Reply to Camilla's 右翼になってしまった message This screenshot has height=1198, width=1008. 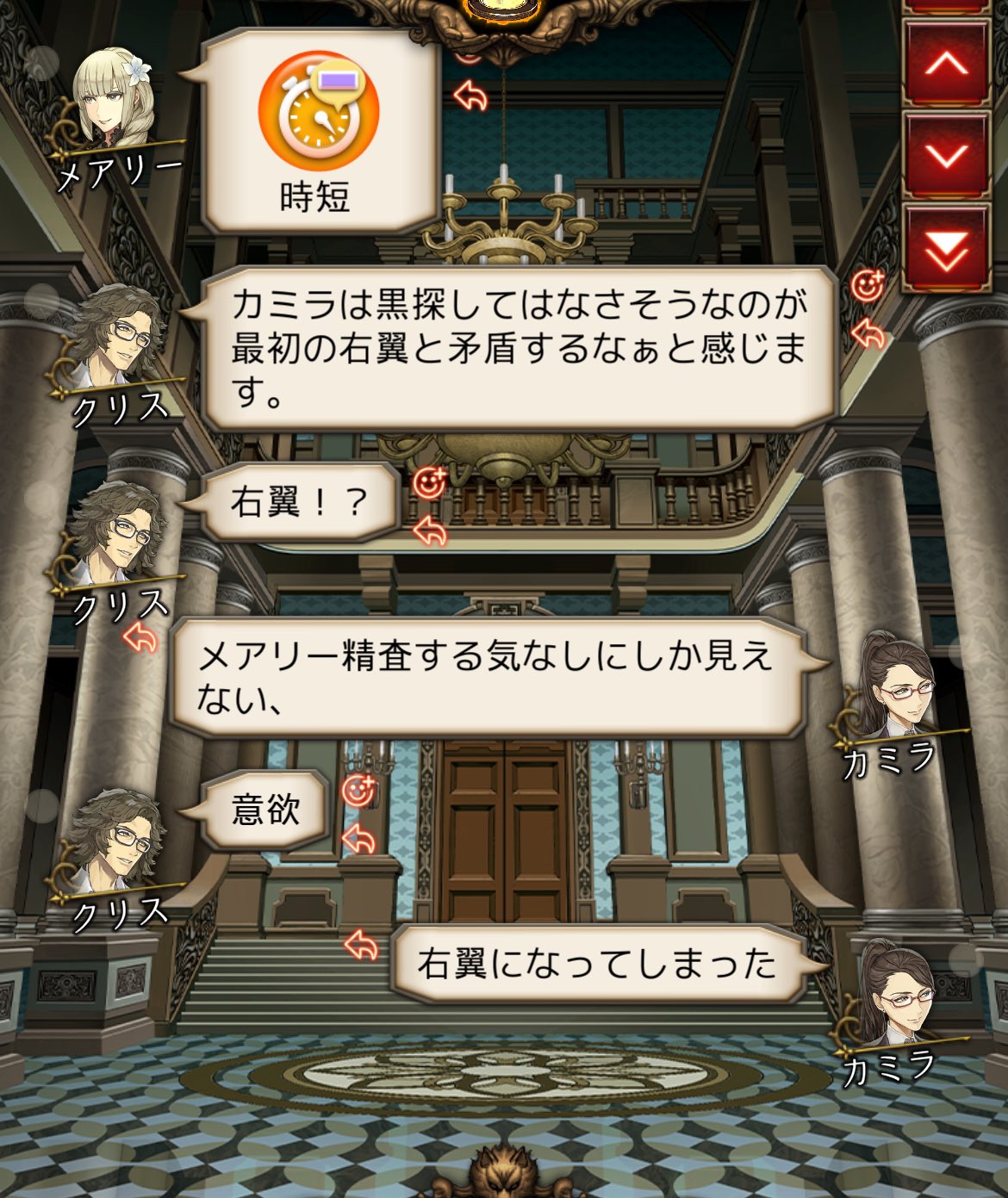(x=361, y=946)
